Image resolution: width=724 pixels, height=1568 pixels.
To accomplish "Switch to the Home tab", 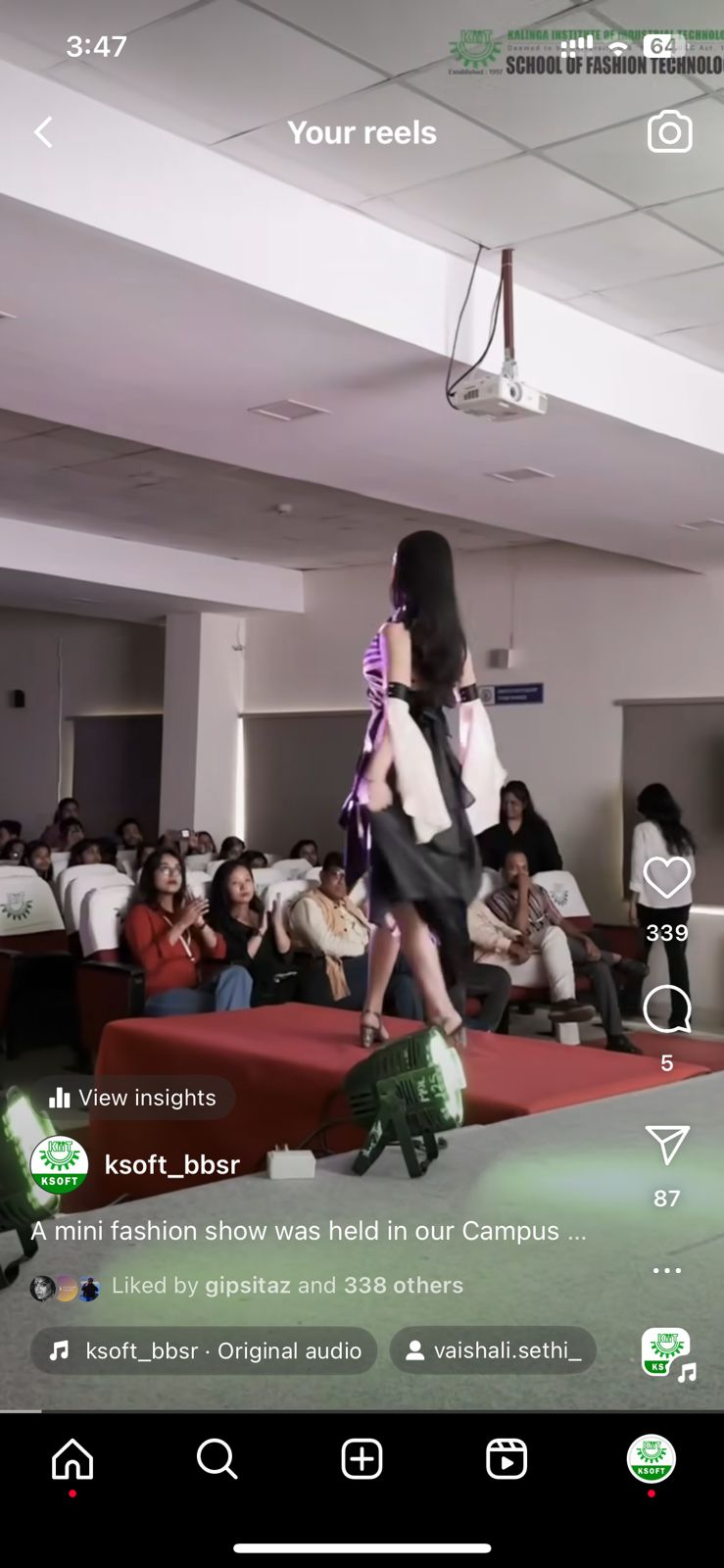I will coord(72,1459).
